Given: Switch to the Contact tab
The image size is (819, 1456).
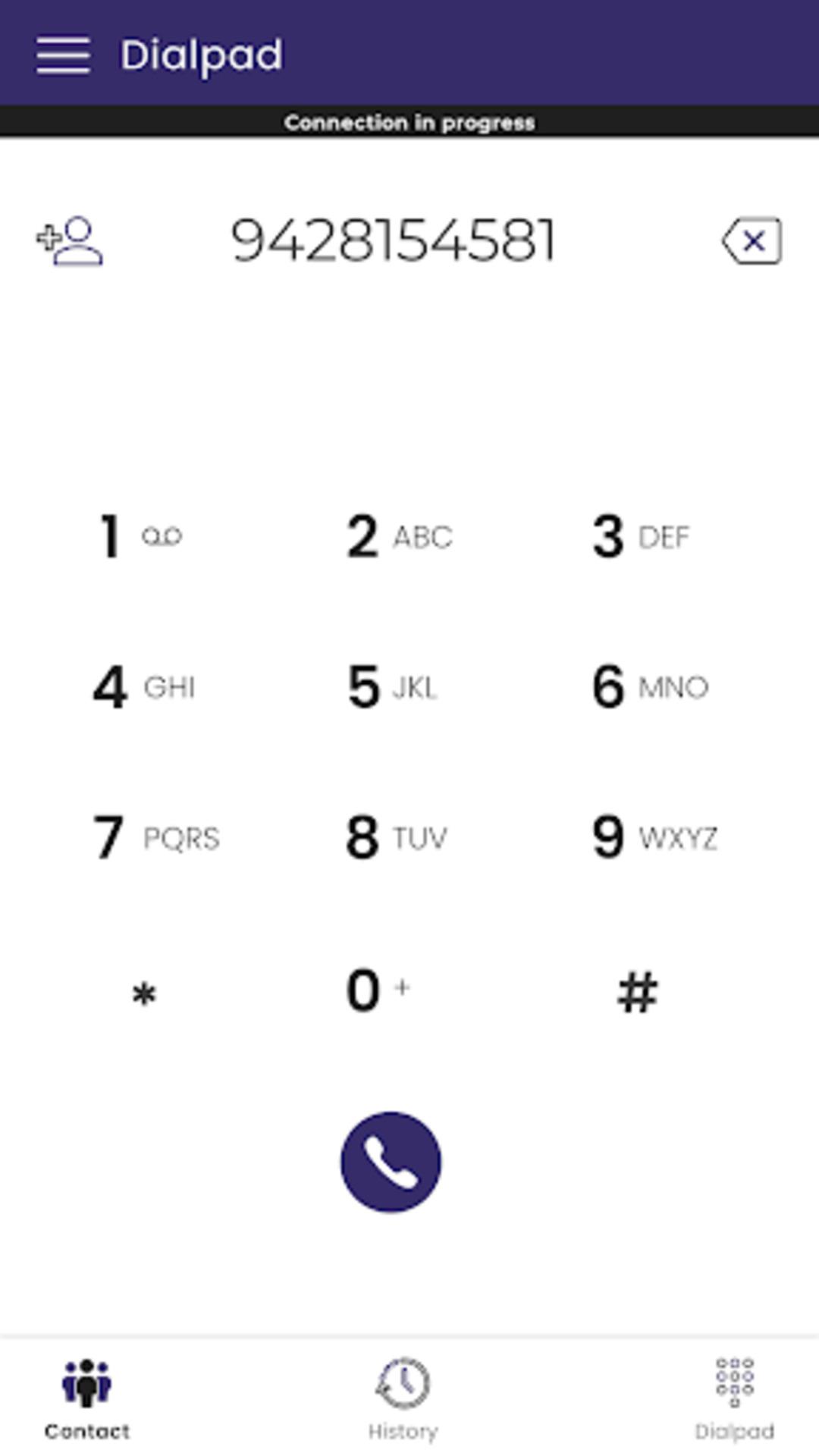Looking at the screenshot, I should [x=87, y=1398].
